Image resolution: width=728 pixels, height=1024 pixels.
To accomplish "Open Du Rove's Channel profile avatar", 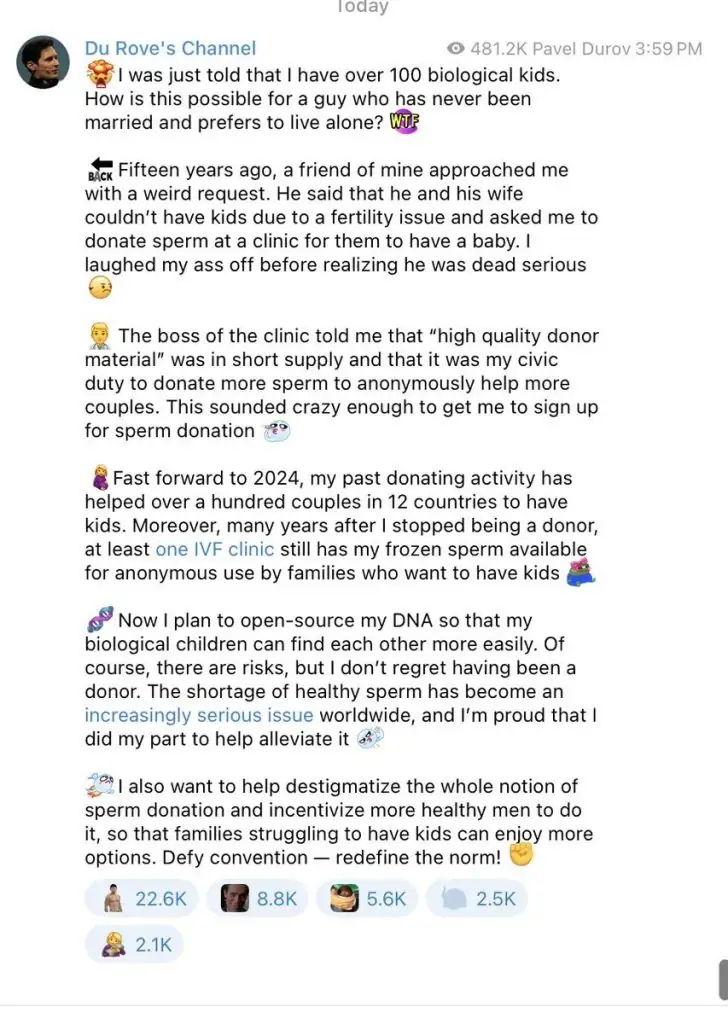I will [42, 63].
